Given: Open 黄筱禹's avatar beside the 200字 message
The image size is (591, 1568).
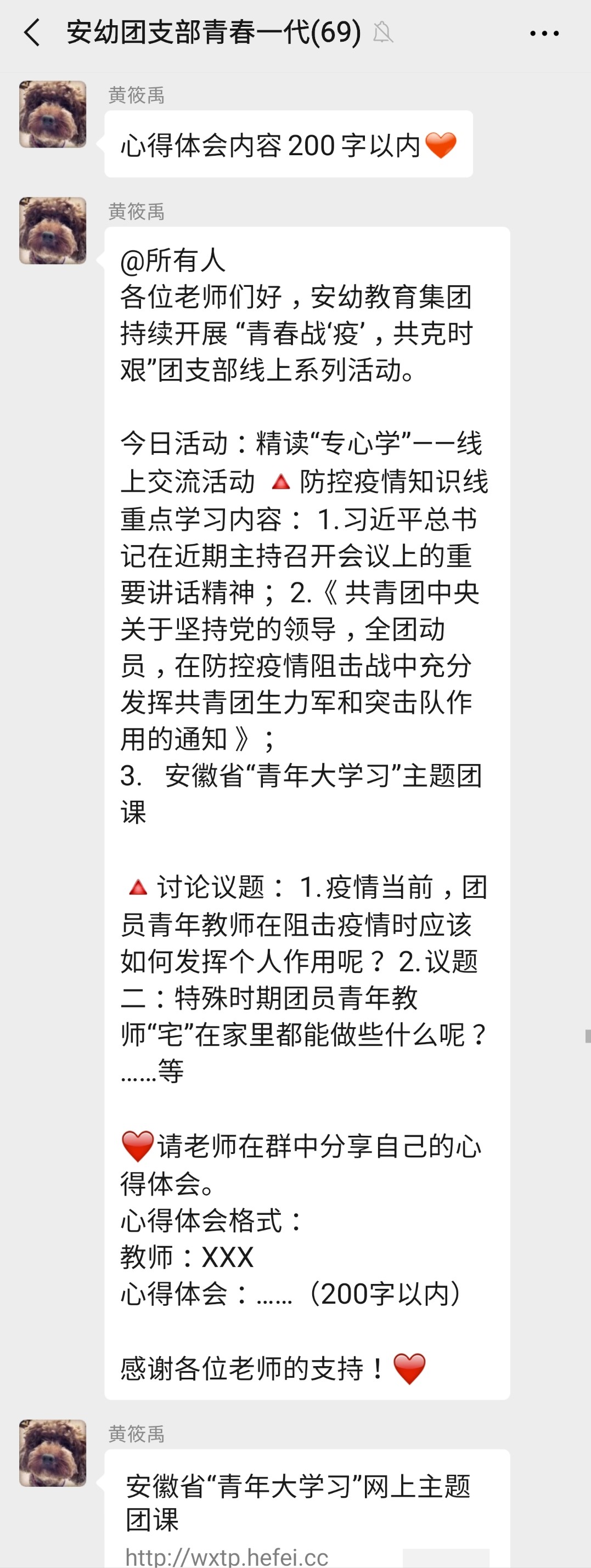Looking at the screenshot, I should [53, 115].
